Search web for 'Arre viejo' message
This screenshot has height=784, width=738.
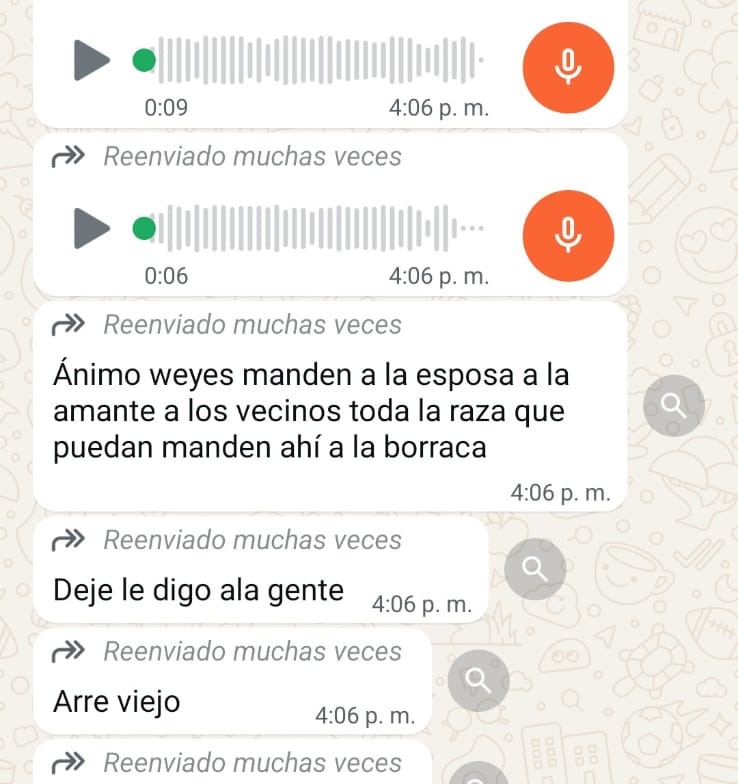(479, 681)
